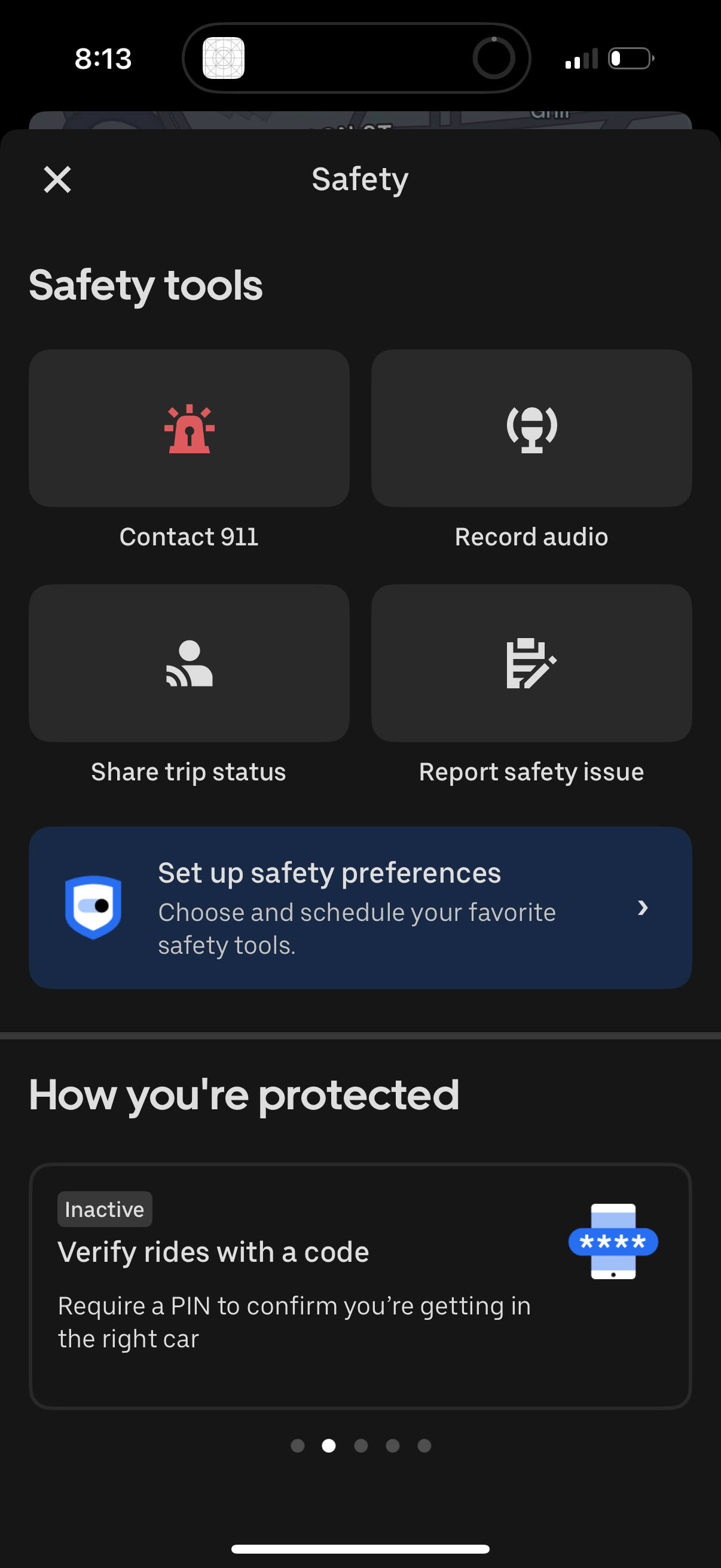Tap the Record audio label
Viewport: 721px width, 1568px height.
(530, 536)
